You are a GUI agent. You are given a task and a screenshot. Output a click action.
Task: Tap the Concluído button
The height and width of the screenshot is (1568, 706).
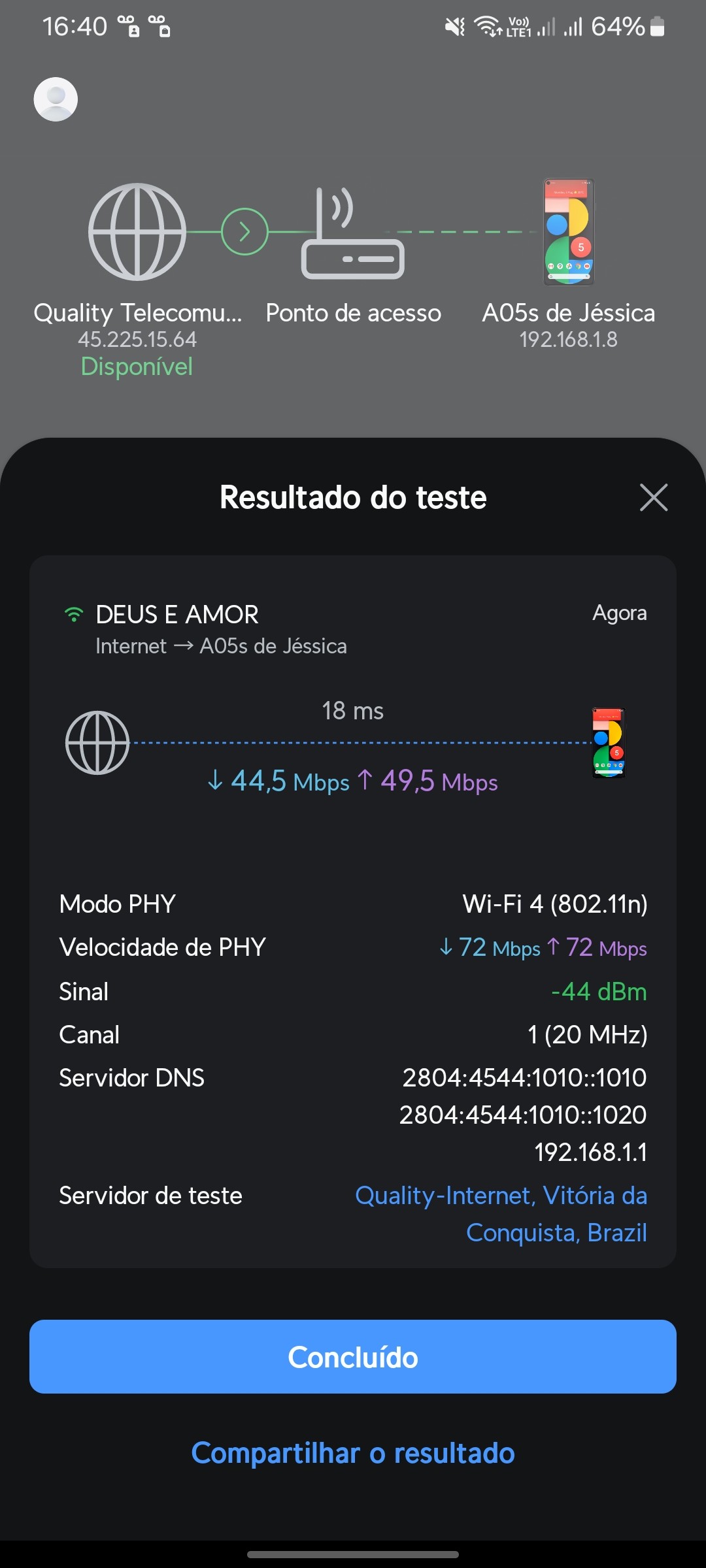point(353,1357)
